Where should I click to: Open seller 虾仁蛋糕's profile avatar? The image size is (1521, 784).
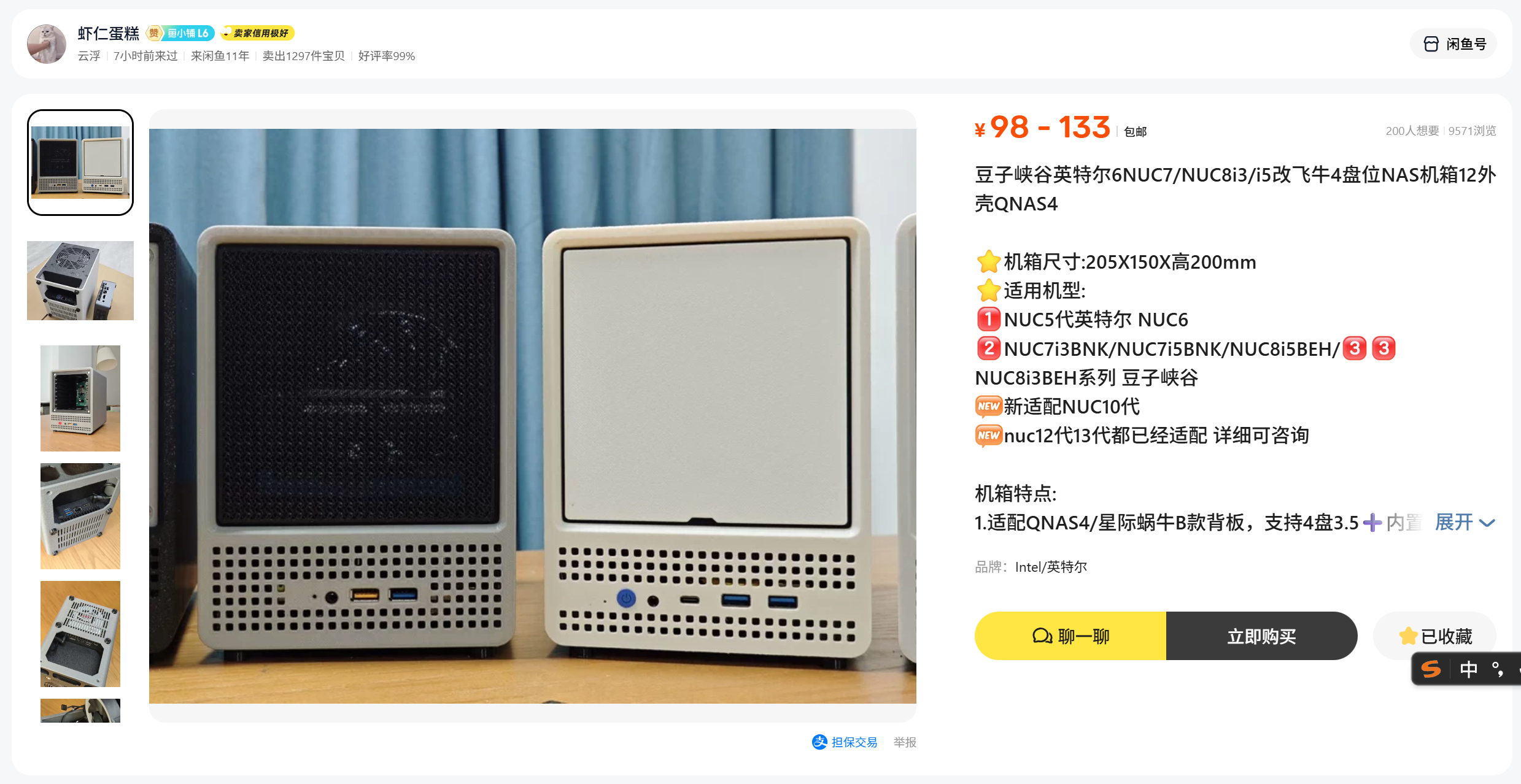click(x=47, y=44)
